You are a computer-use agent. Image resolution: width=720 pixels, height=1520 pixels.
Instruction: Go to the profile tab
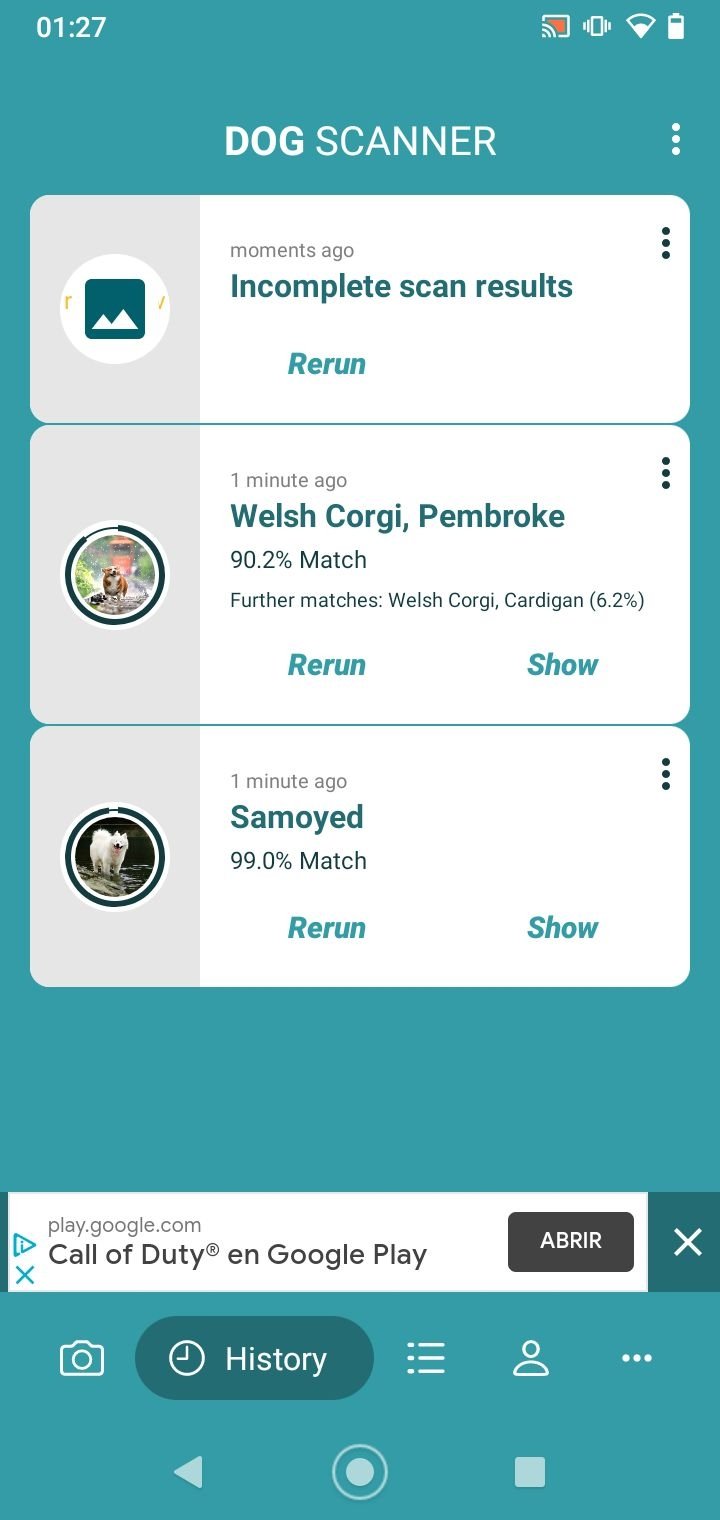tap(531, 1358)
